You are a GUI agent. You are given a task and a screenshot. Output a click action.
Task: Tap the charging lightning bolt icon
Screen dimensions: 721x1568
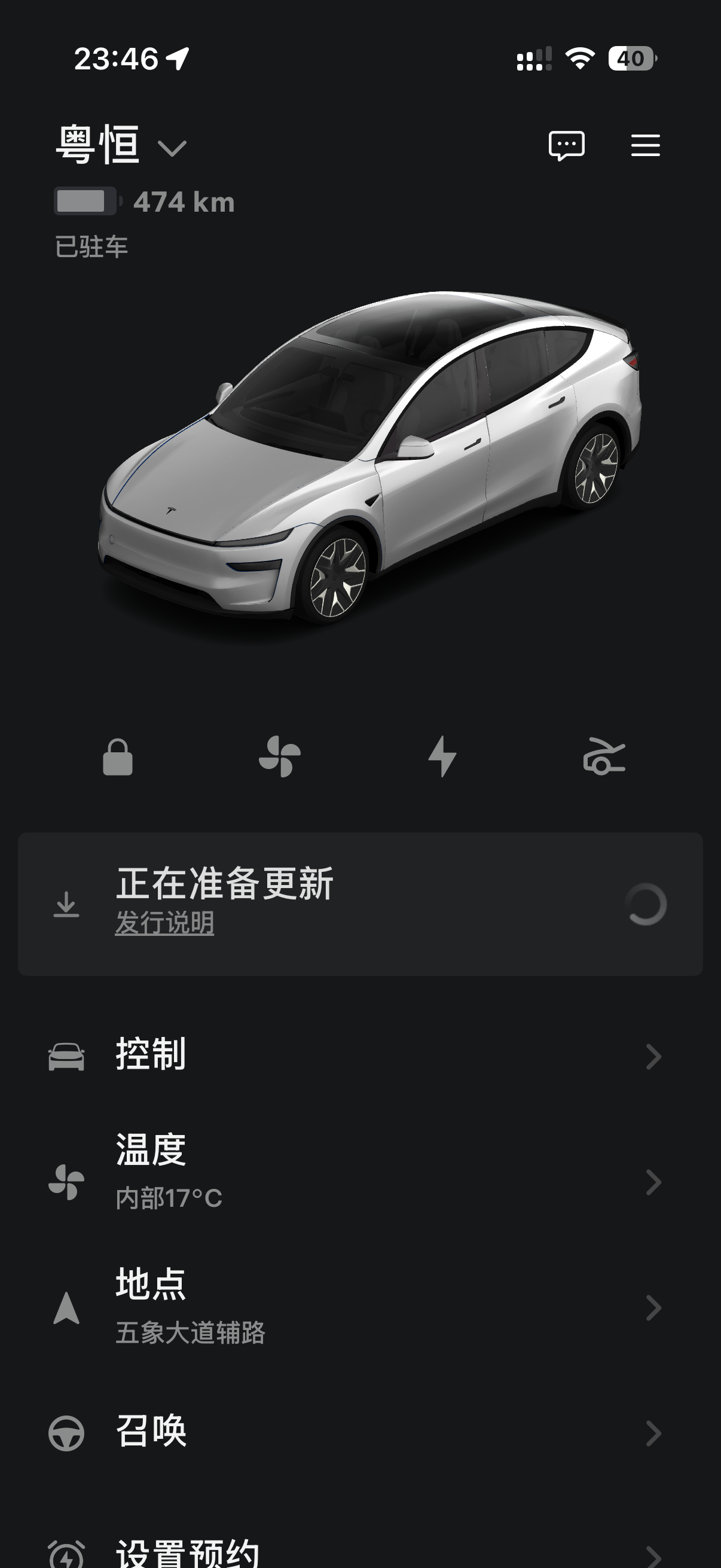(443, 757)
